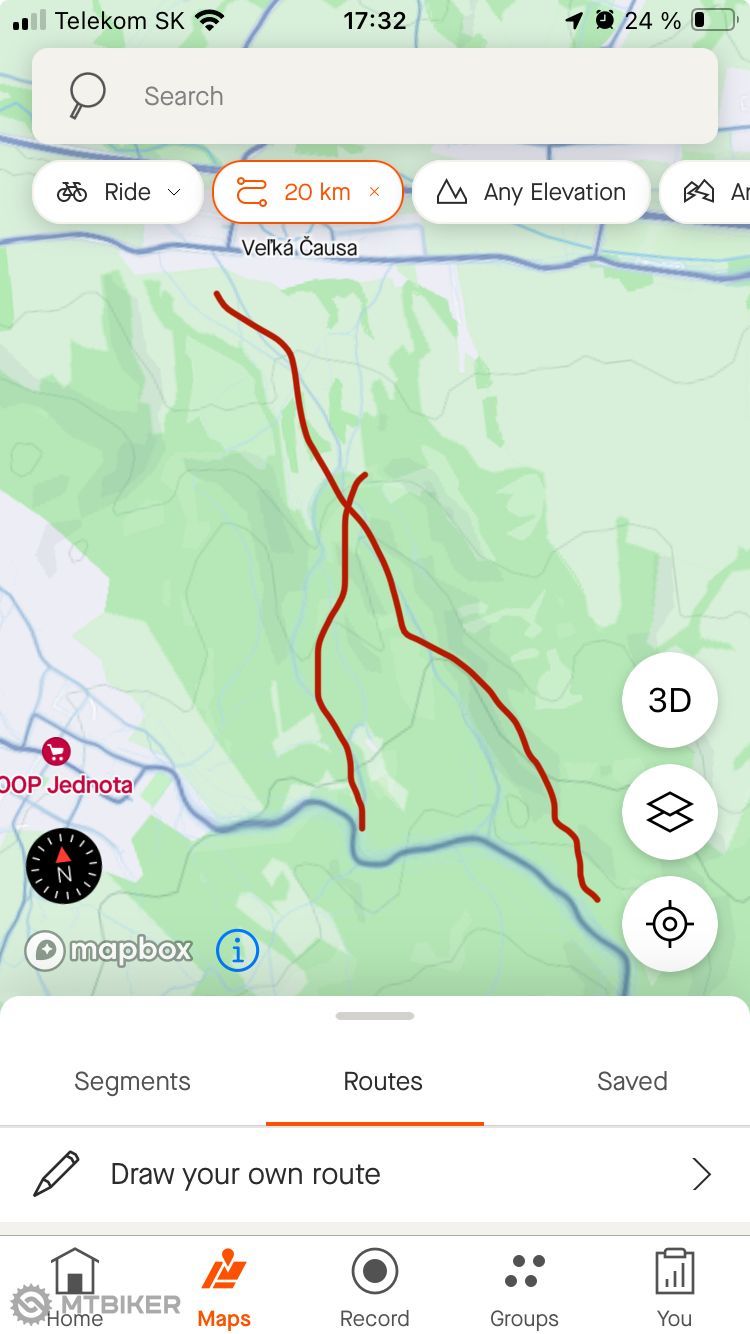Open the Groups tab
Screen dimensions: 750x1334
524,1287
